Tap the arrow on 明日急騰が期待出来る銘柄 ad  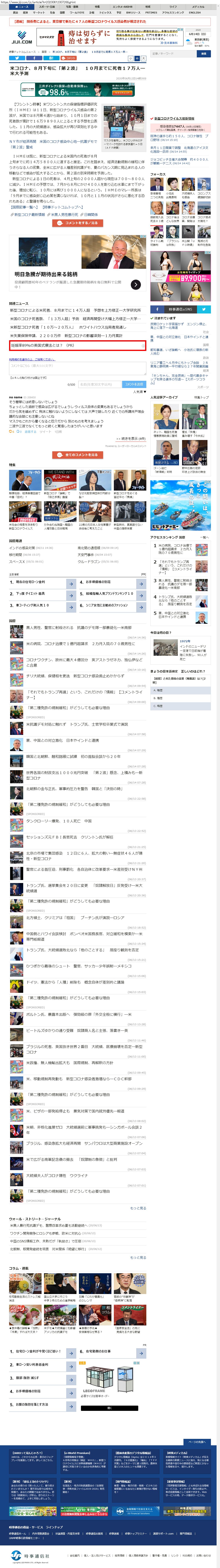pos(135,284)
